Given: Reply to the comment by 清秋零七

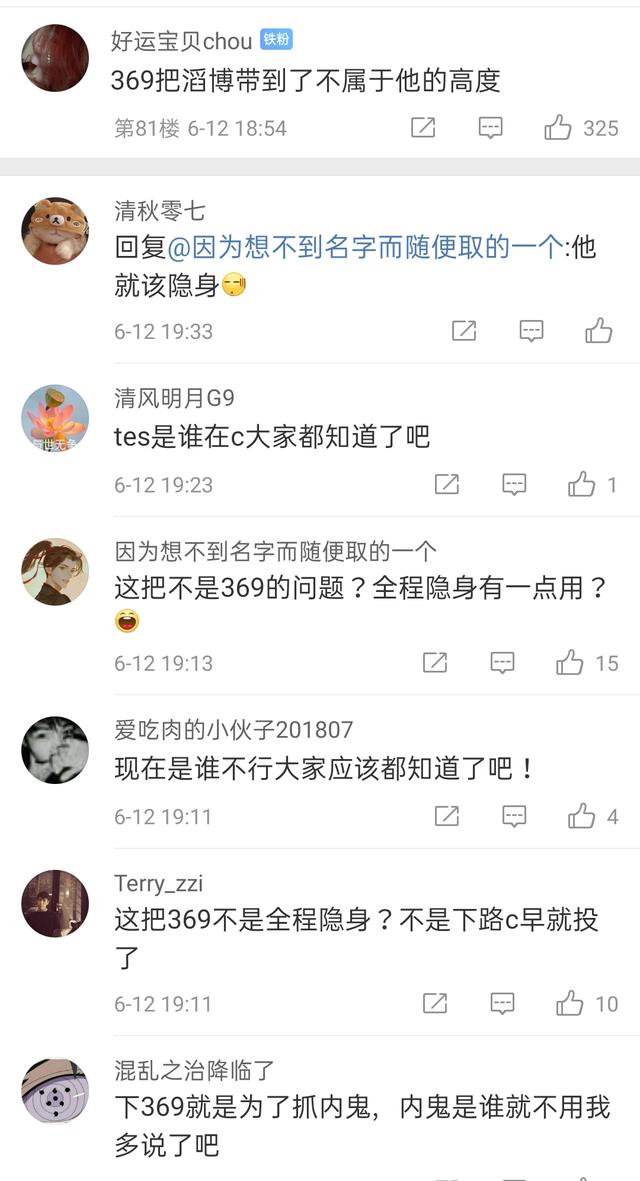Looking at the screenshot, I should [x=531, y=331].
